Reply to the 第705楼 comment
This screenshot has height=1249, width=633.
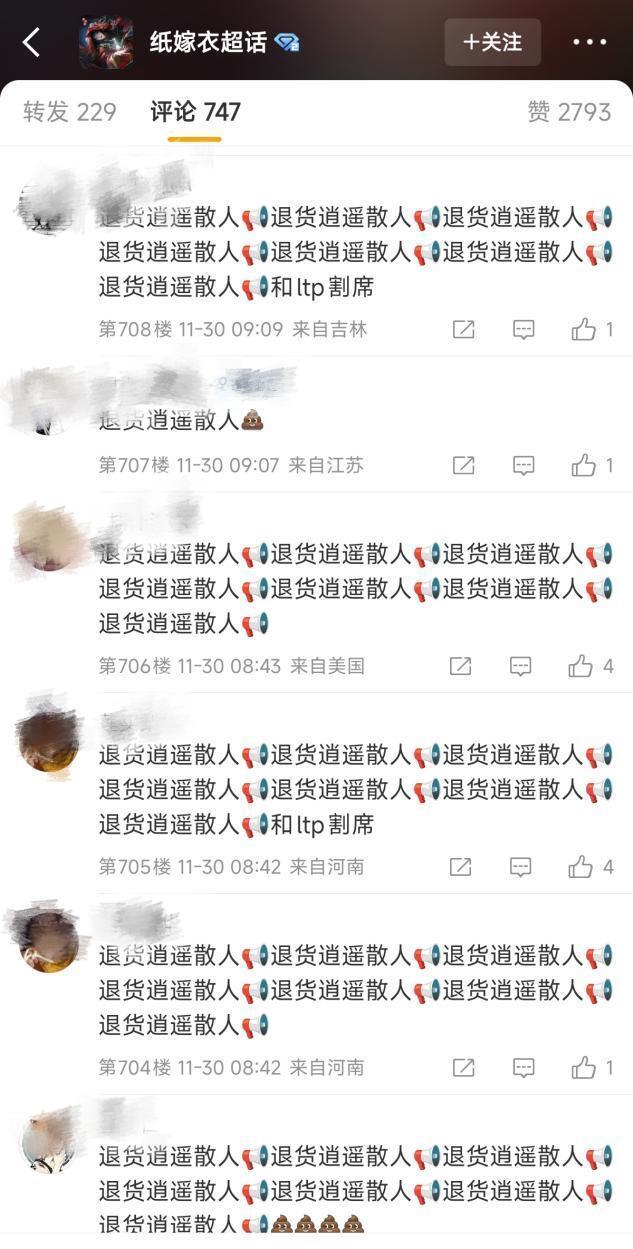(520, 867)
